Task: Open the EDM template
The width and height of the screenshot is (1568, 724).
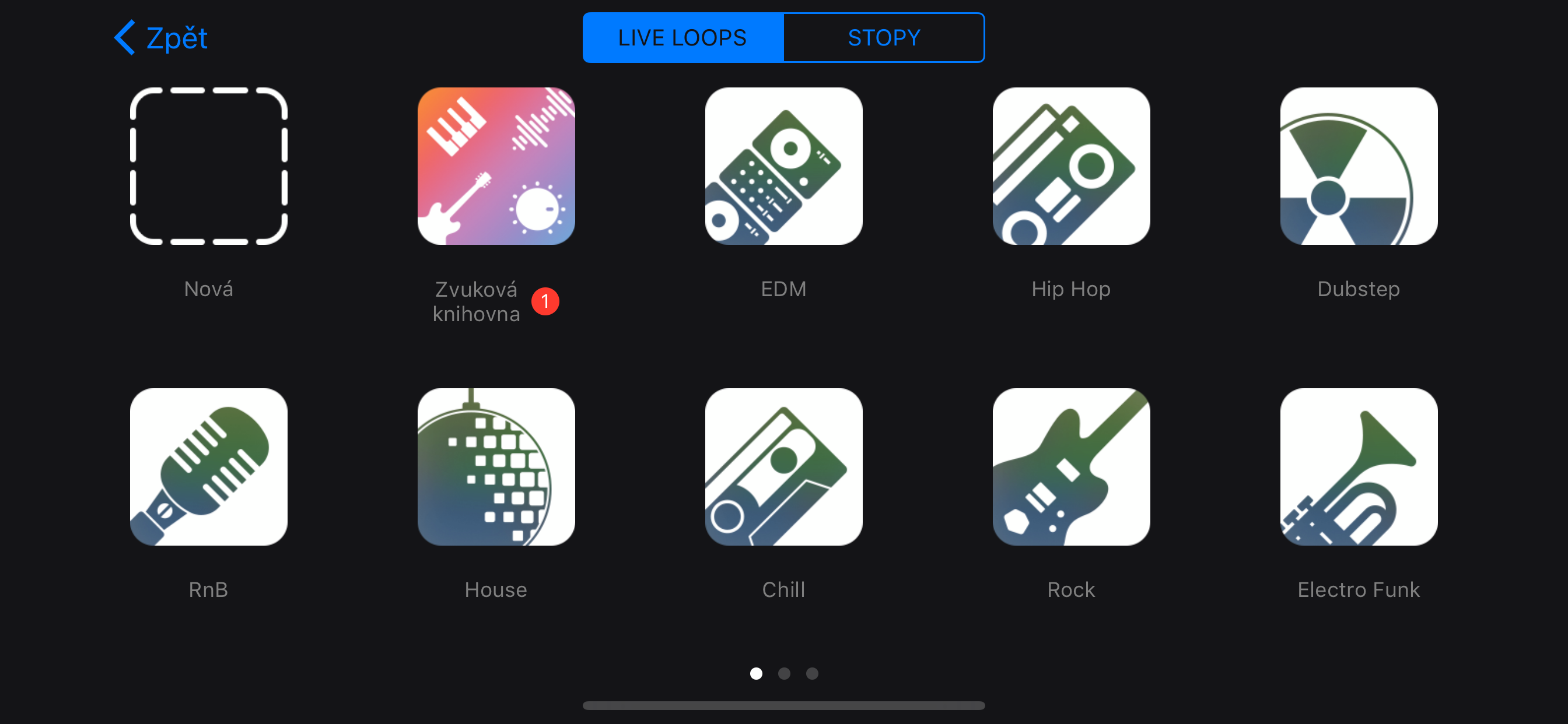Action: click(x=783, y=166)
